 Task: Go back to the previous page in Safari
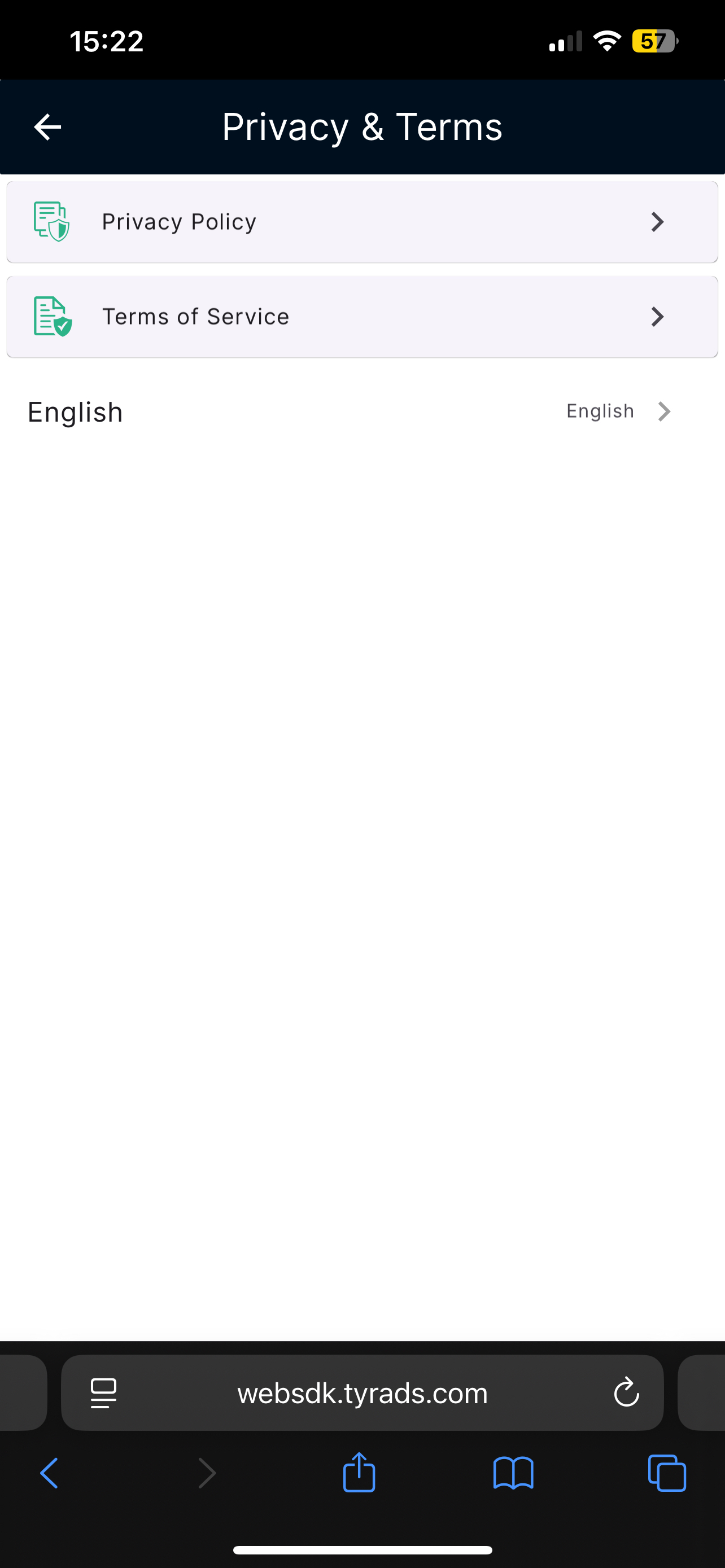point(49,1474)
